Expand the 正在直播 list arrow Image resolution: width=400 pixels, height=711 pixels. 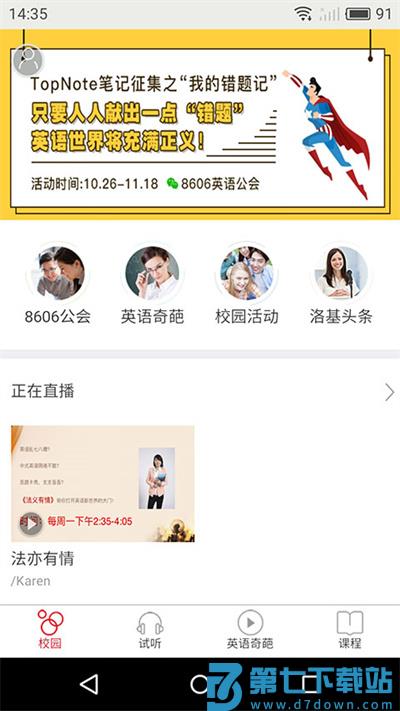tap(390, 392)
